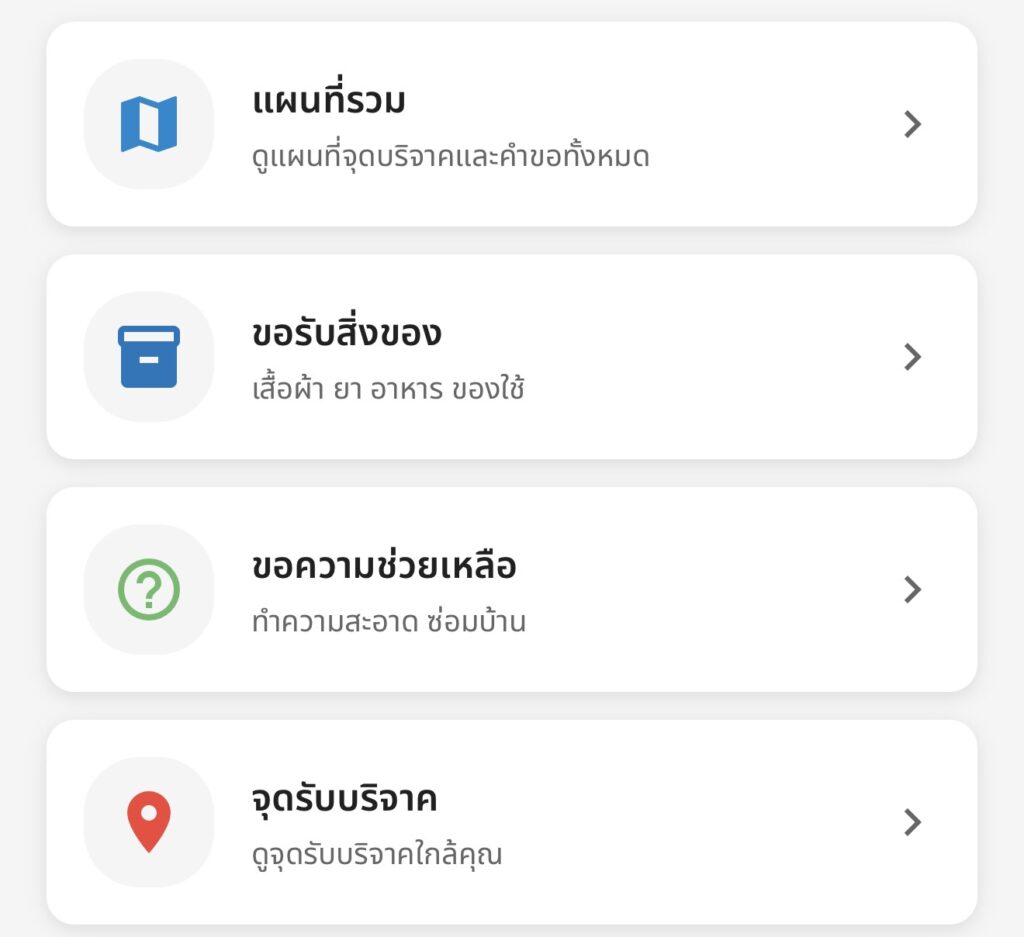
Task: View จุดรับบริจาค donation points nearby
Action: [511, 822]
